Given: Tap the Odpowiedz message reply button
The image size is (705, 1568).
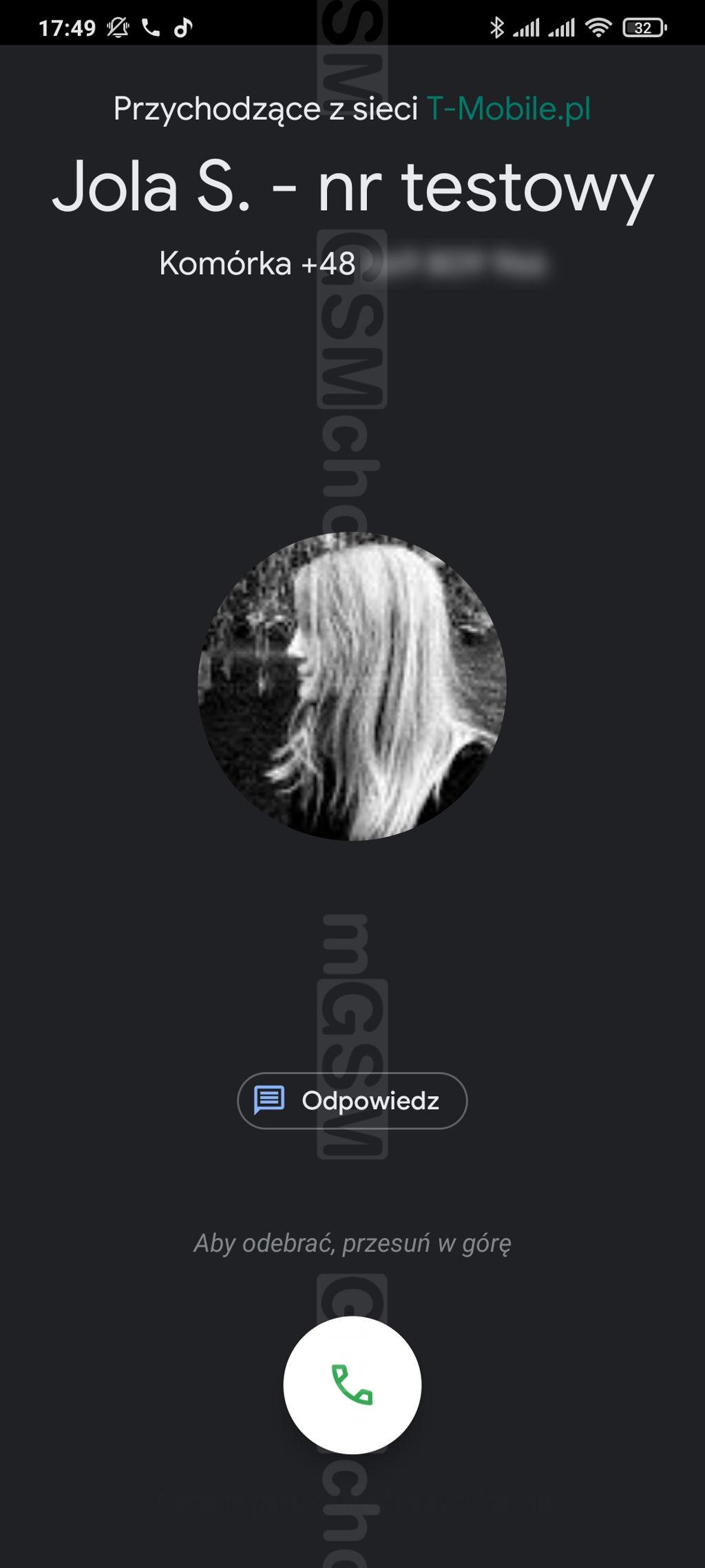Looking at the screenshot, I should click(x=352, y=1100).
